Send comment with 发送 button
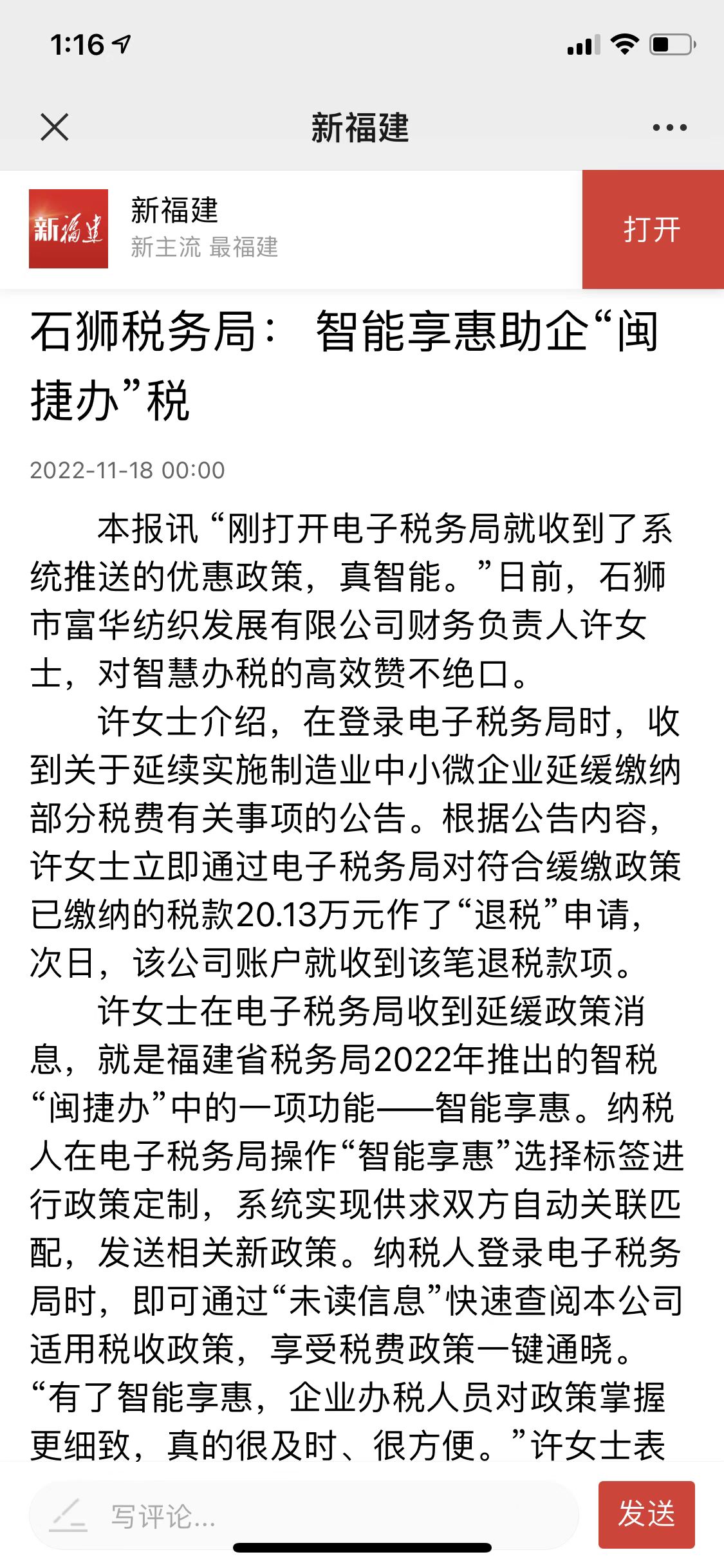The width and height of the screenshot is (724, 1568). click(x=646, y=1515)
